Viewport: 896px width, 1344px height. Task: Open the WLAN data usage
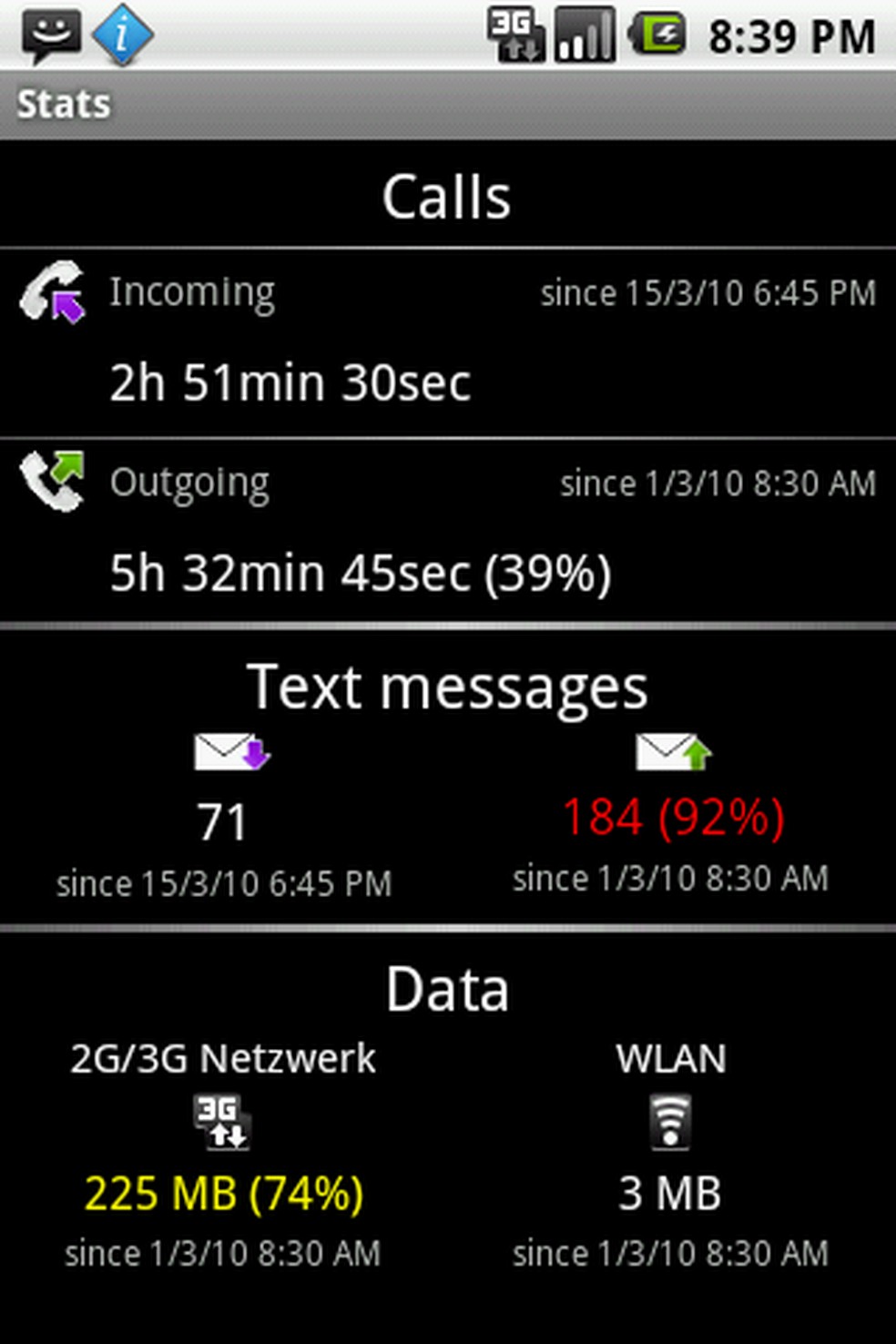pos(670,1193)
